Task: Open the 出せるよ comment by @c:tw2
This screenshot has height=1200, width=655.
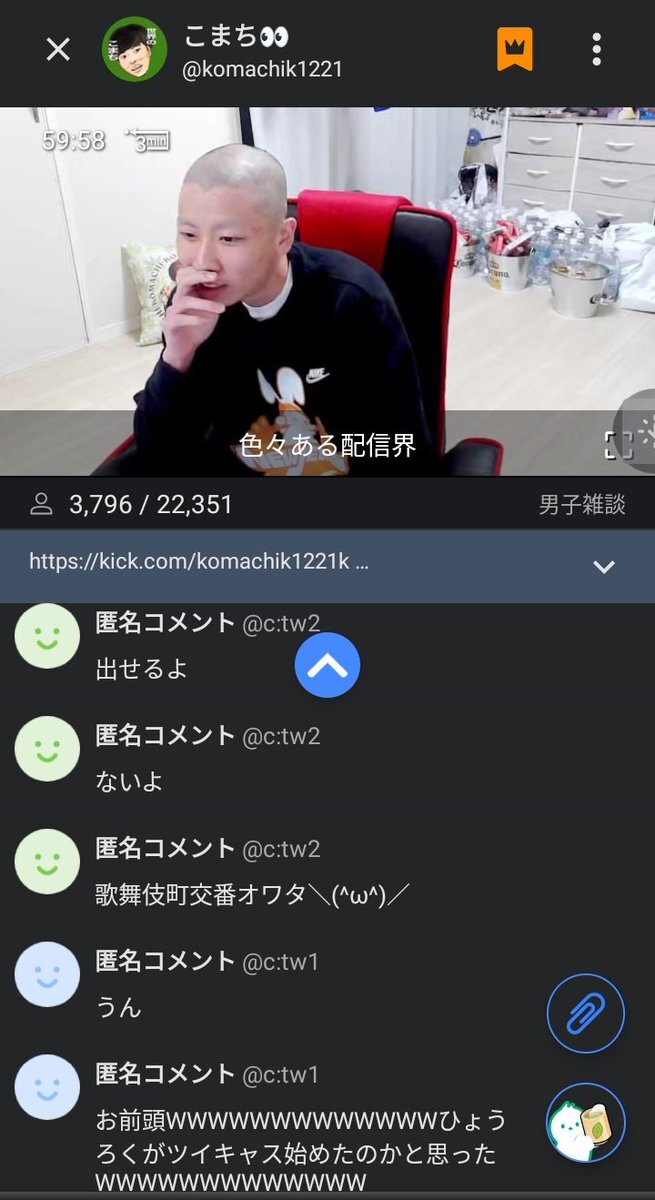Action: click(141, 668)
